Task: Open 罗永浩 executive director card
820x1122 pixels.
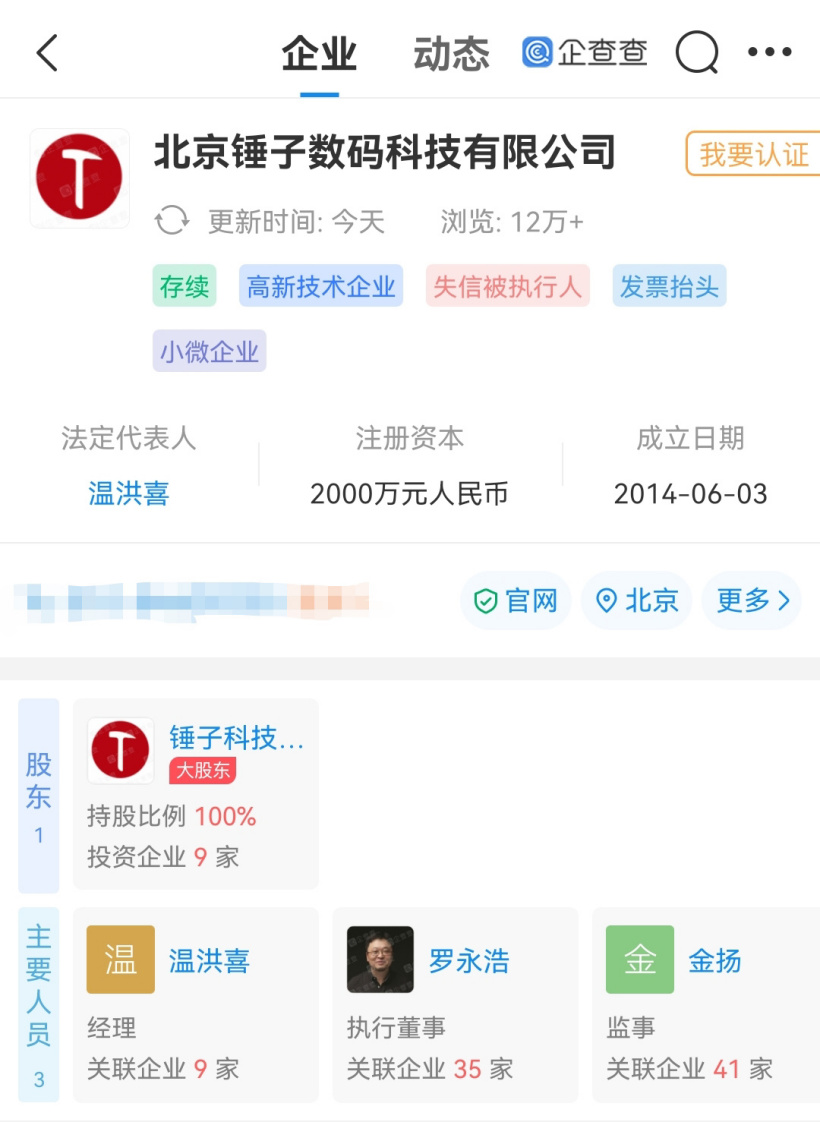Action: click(455, 1004)
